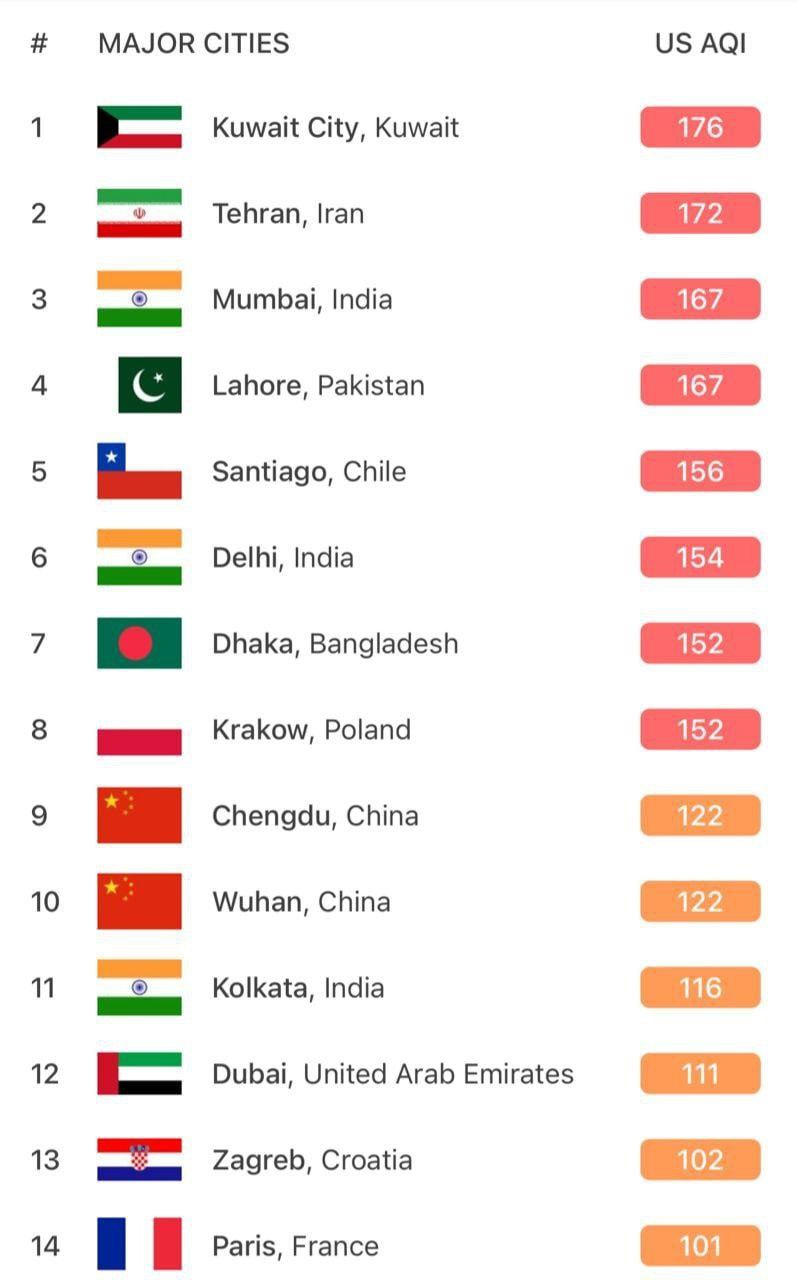The width and height of the screenshot is (798, 1280).
Task: View Santiago, Chile air quality
Action: pos(309,472)
